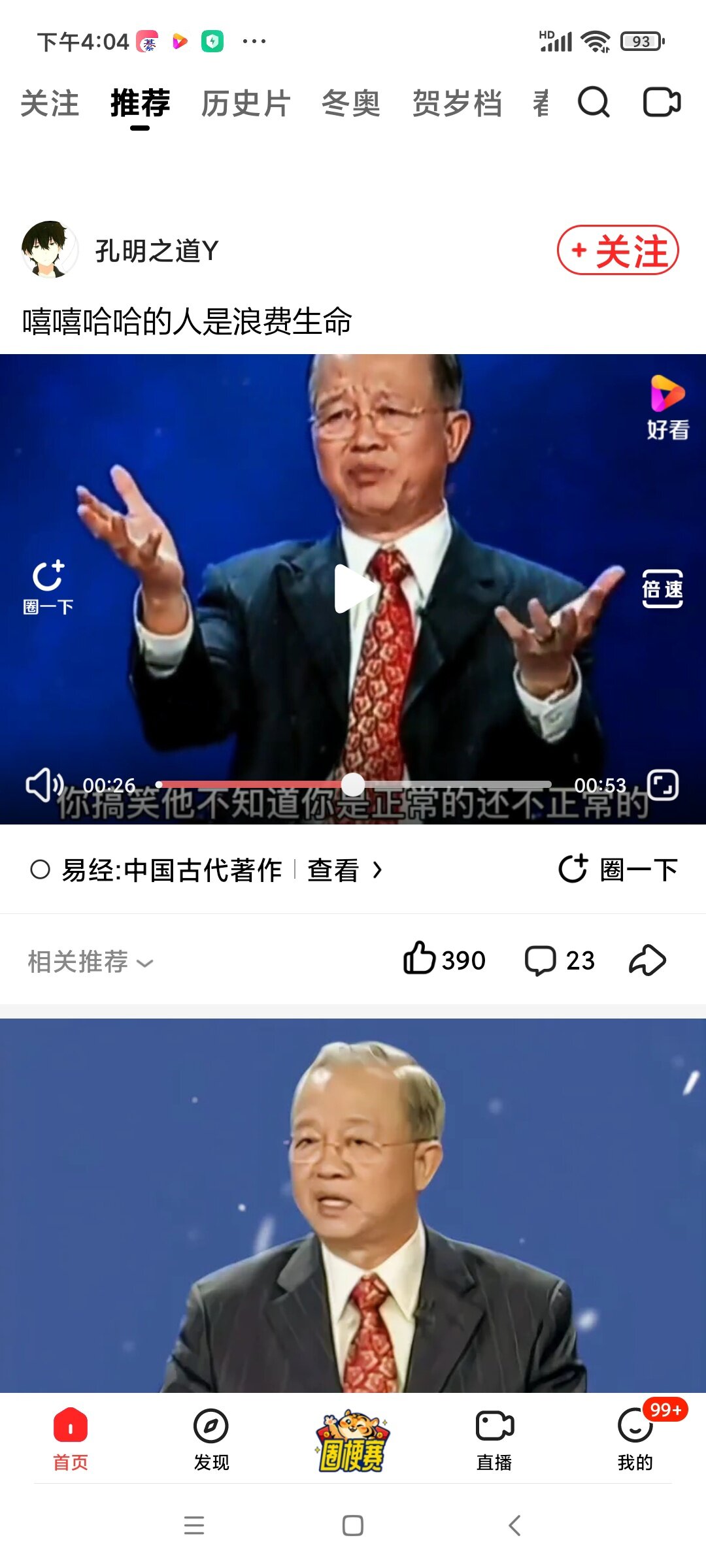Screen dimensions: 706x1568
Task: Expand the 相关推荐 dropdown
Action: 90,962
